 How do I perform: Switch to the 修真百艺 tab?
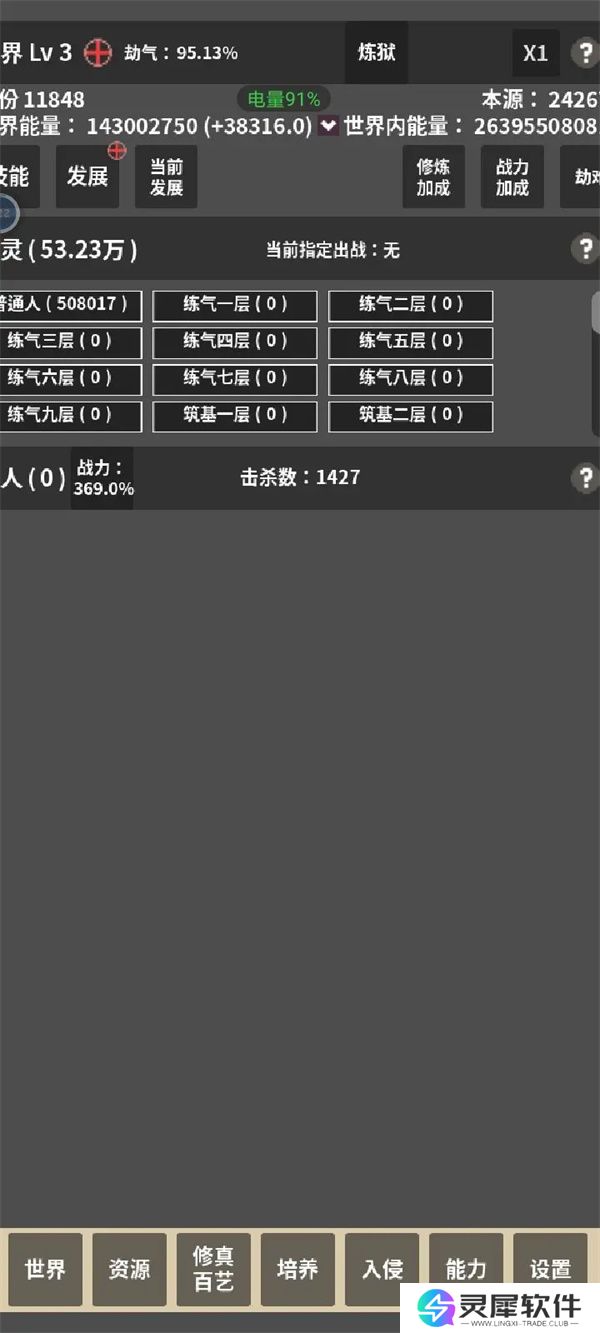[x=213, y=1269]
